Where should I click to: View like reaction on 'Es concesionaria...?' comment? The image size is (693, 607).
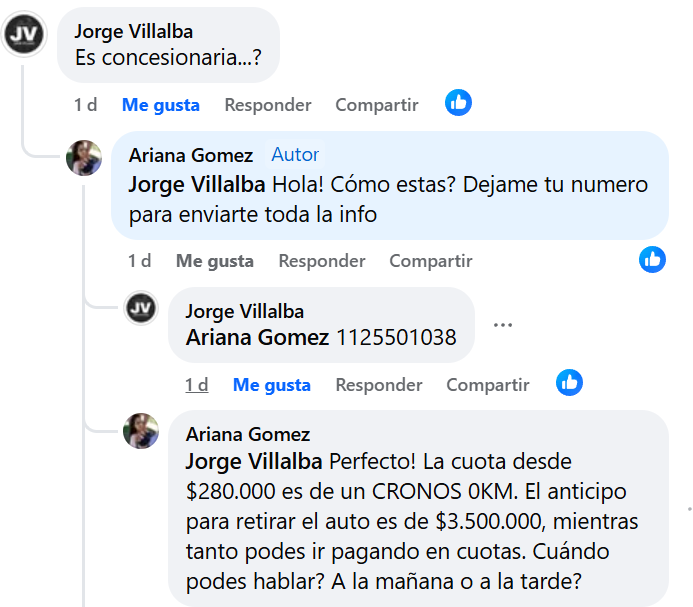[x=458, y=102]
